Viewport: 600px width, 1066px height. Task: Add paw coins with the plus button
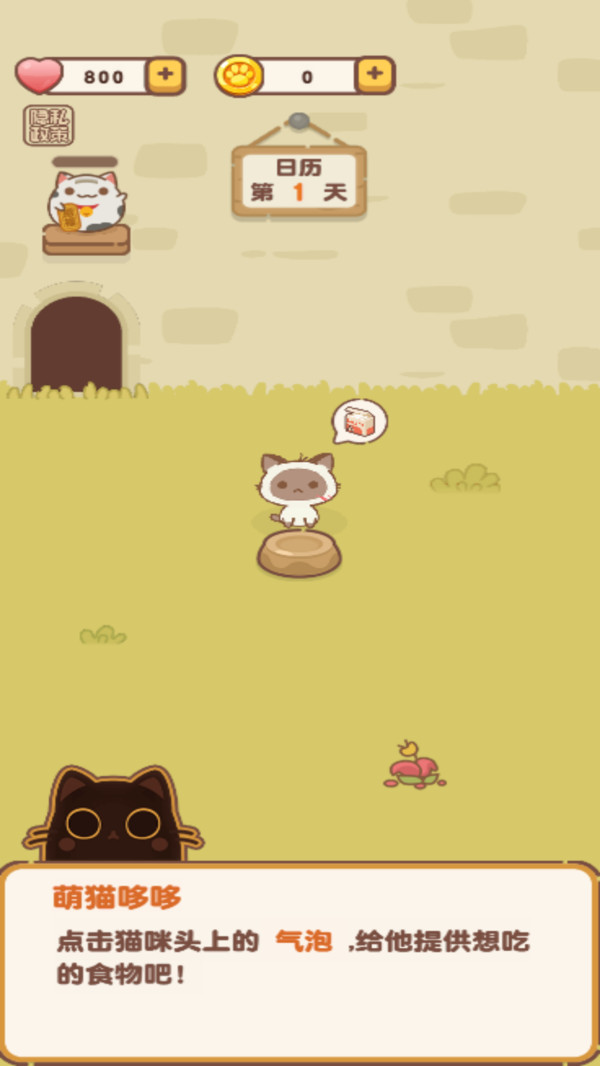(x=375, y=75)
